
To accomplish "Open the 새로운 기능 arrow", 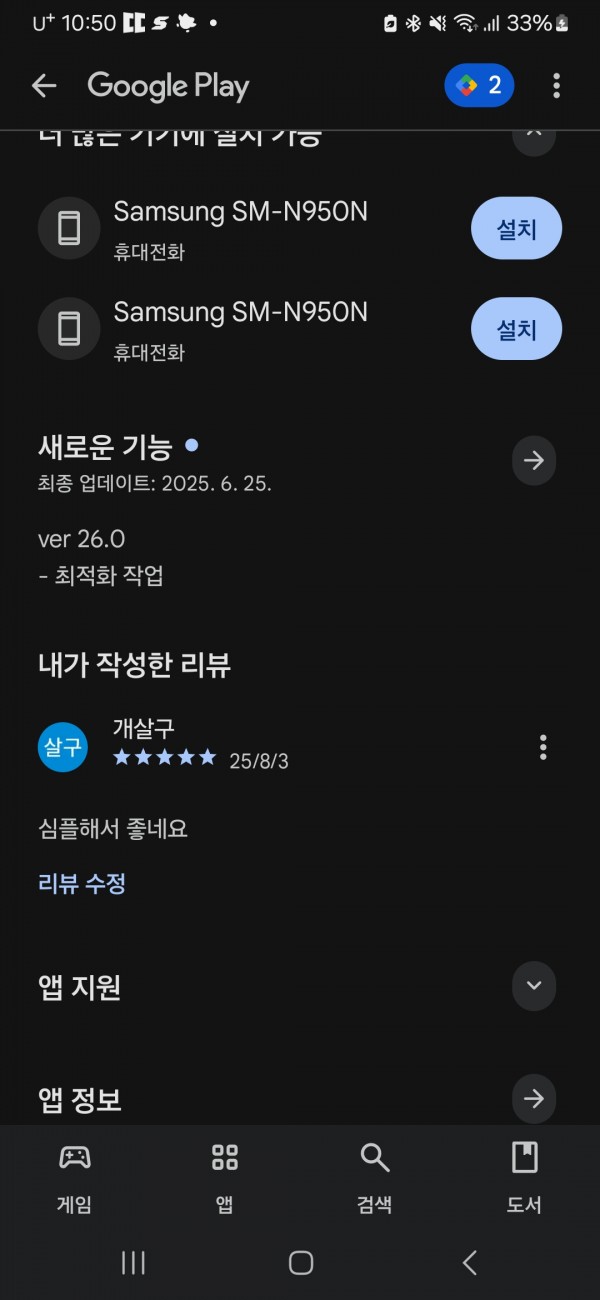I will pyautogui.click(x=534, y=460).
